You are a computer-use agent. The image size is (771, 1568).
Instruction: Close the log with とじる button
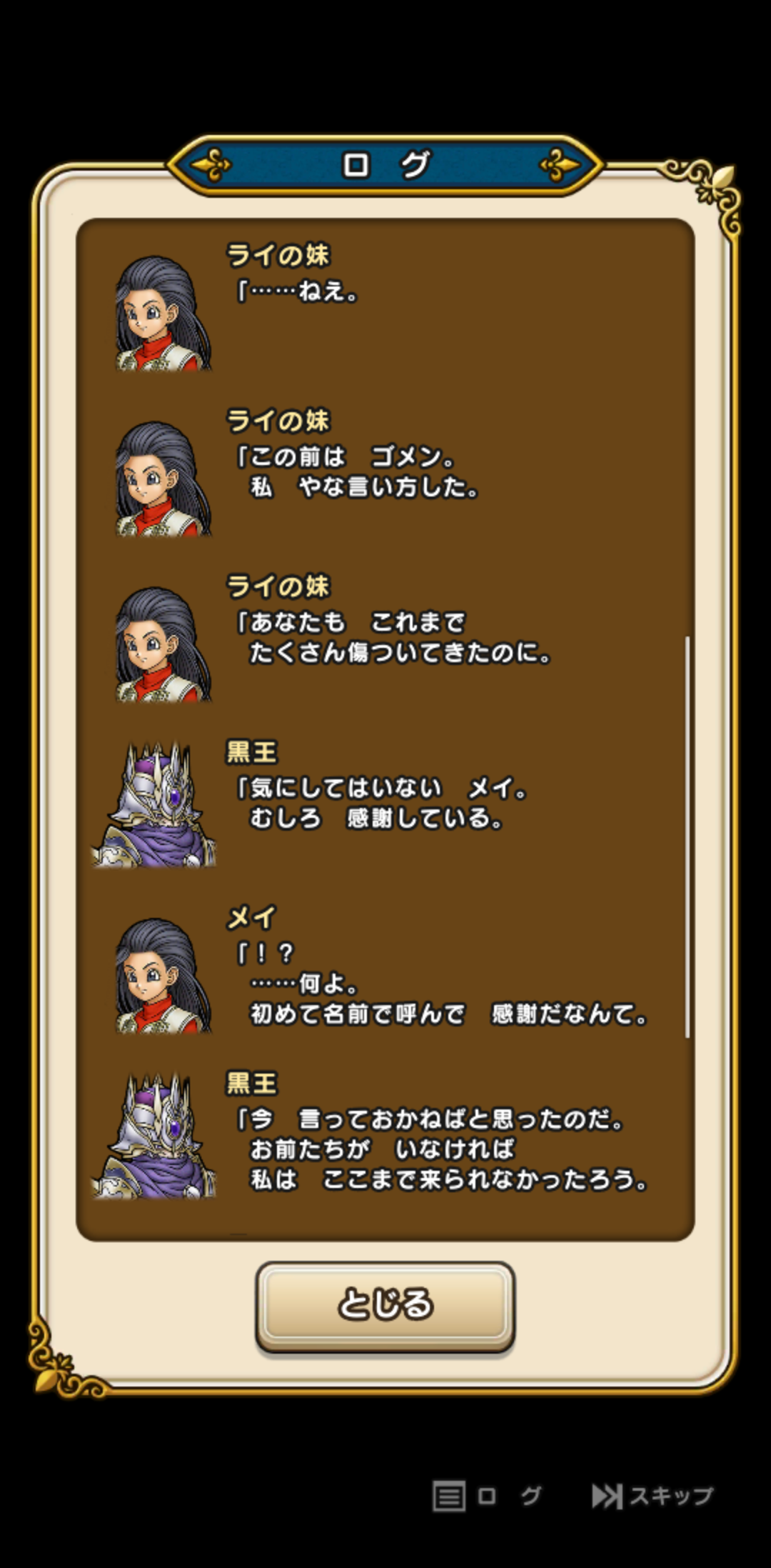click(x=385, y=1305)
